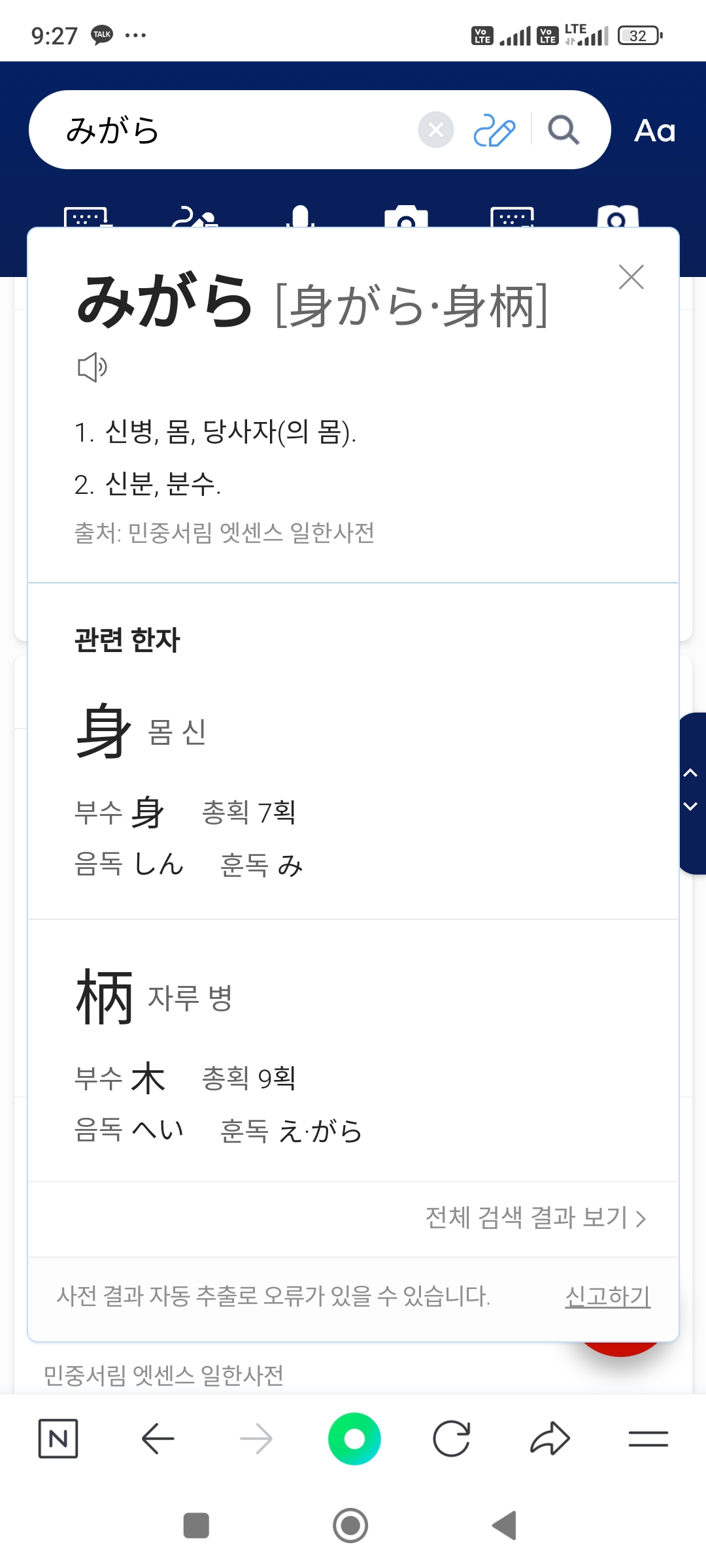
Task: Clear the search text
Action: 436,130
